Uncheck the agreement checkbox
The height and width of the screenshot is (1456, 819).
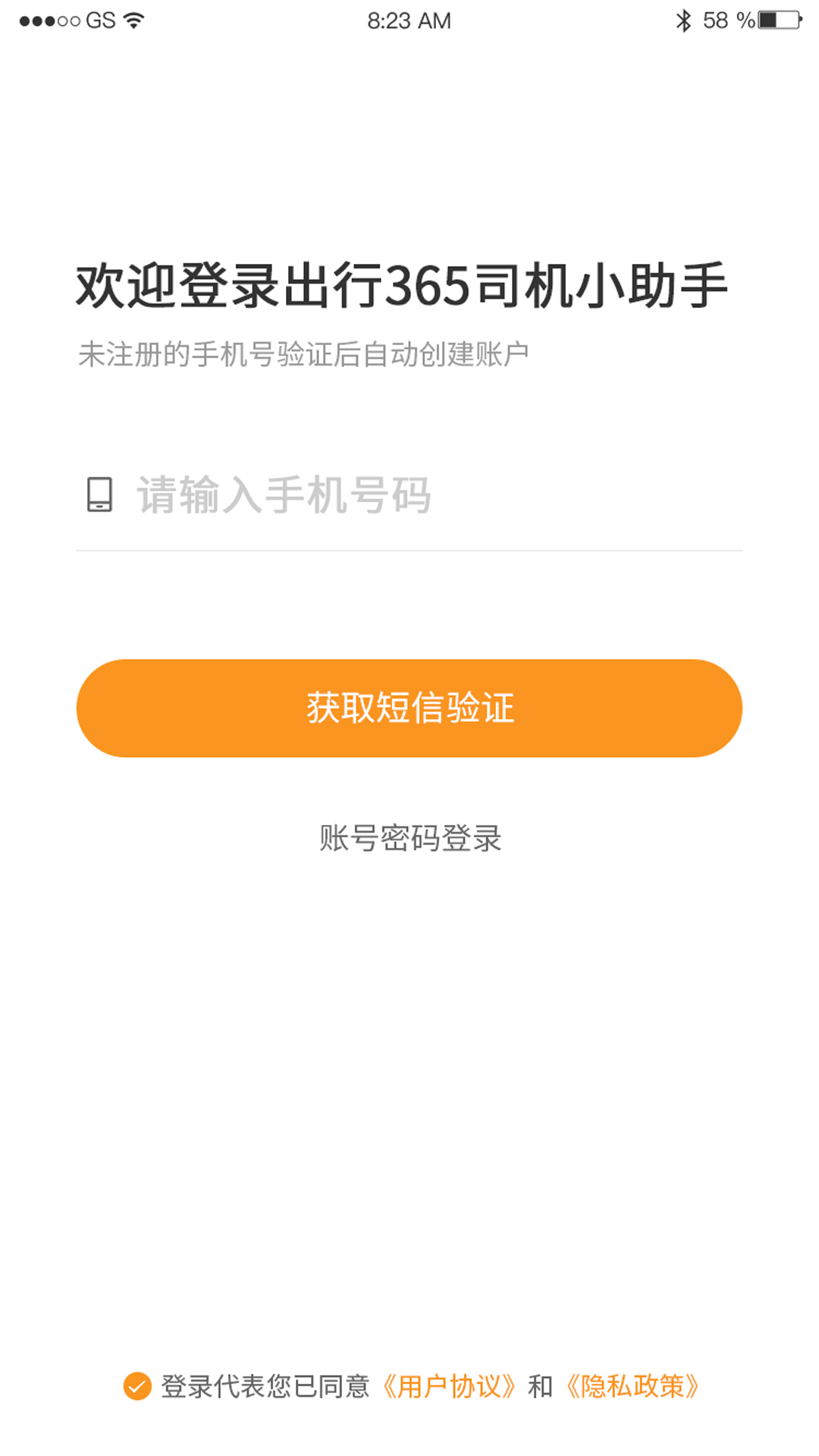[137, 1386]
